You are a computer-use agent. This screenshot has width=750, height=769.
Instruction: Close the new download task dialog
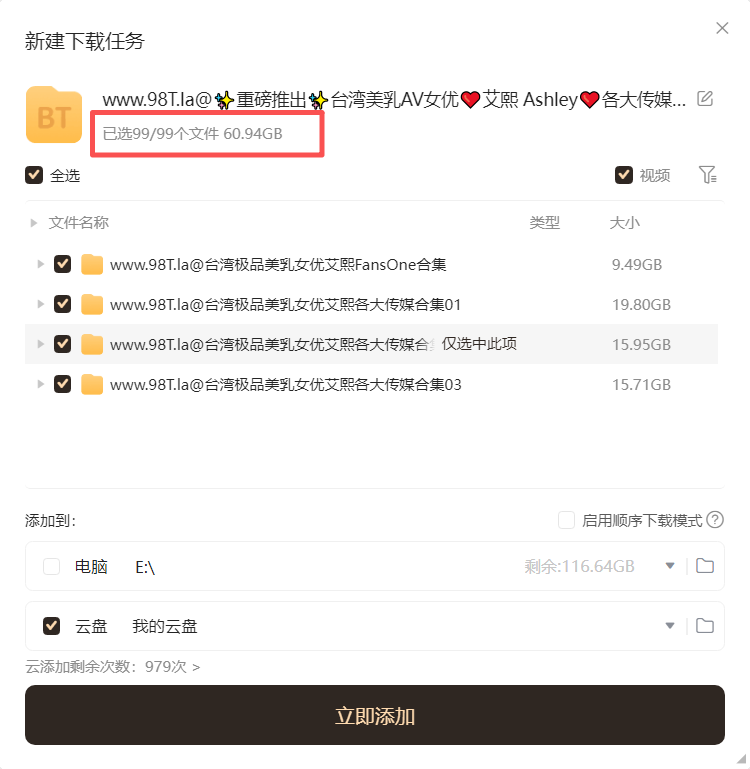pyautogui.click(x=722, y=29)
